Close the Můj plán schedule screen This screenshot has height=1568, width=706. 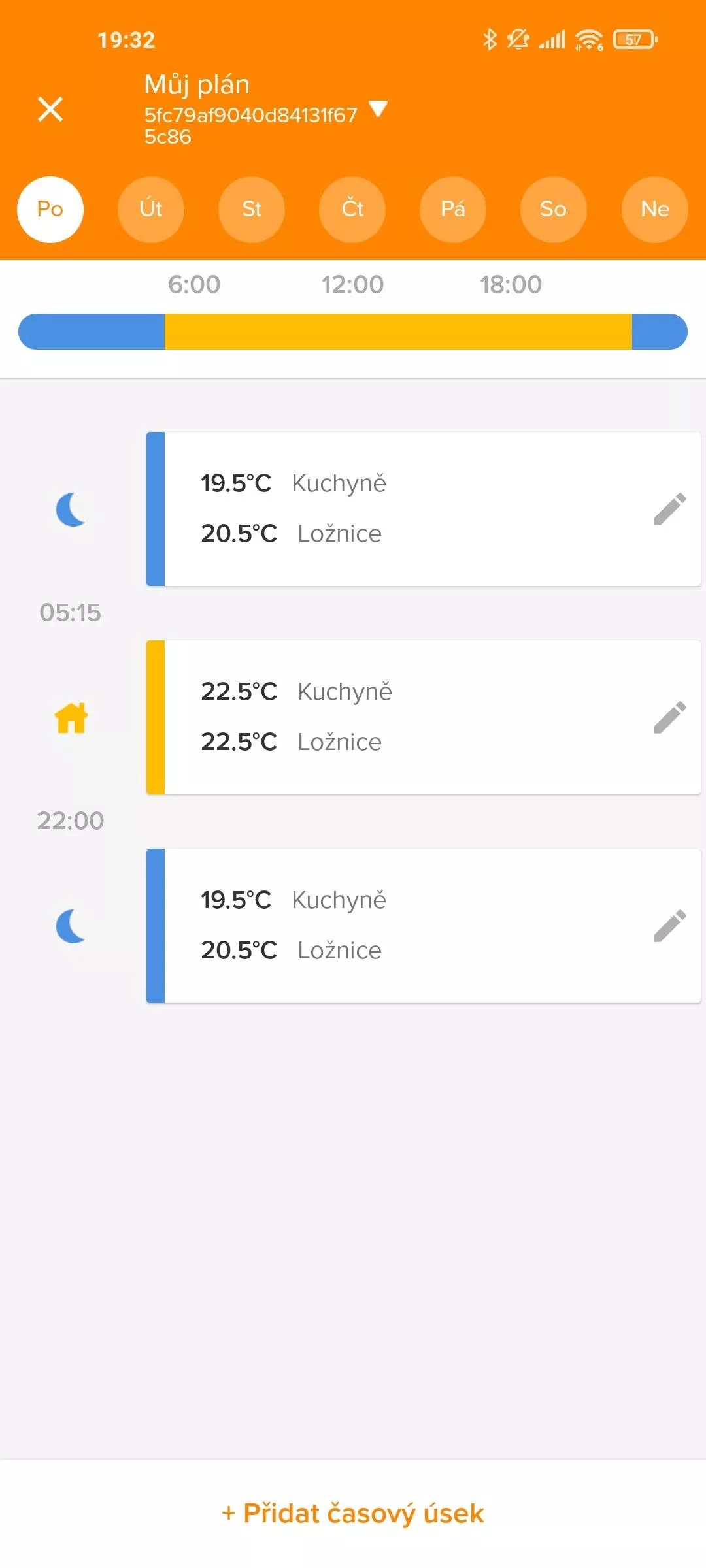pos(50,109)
